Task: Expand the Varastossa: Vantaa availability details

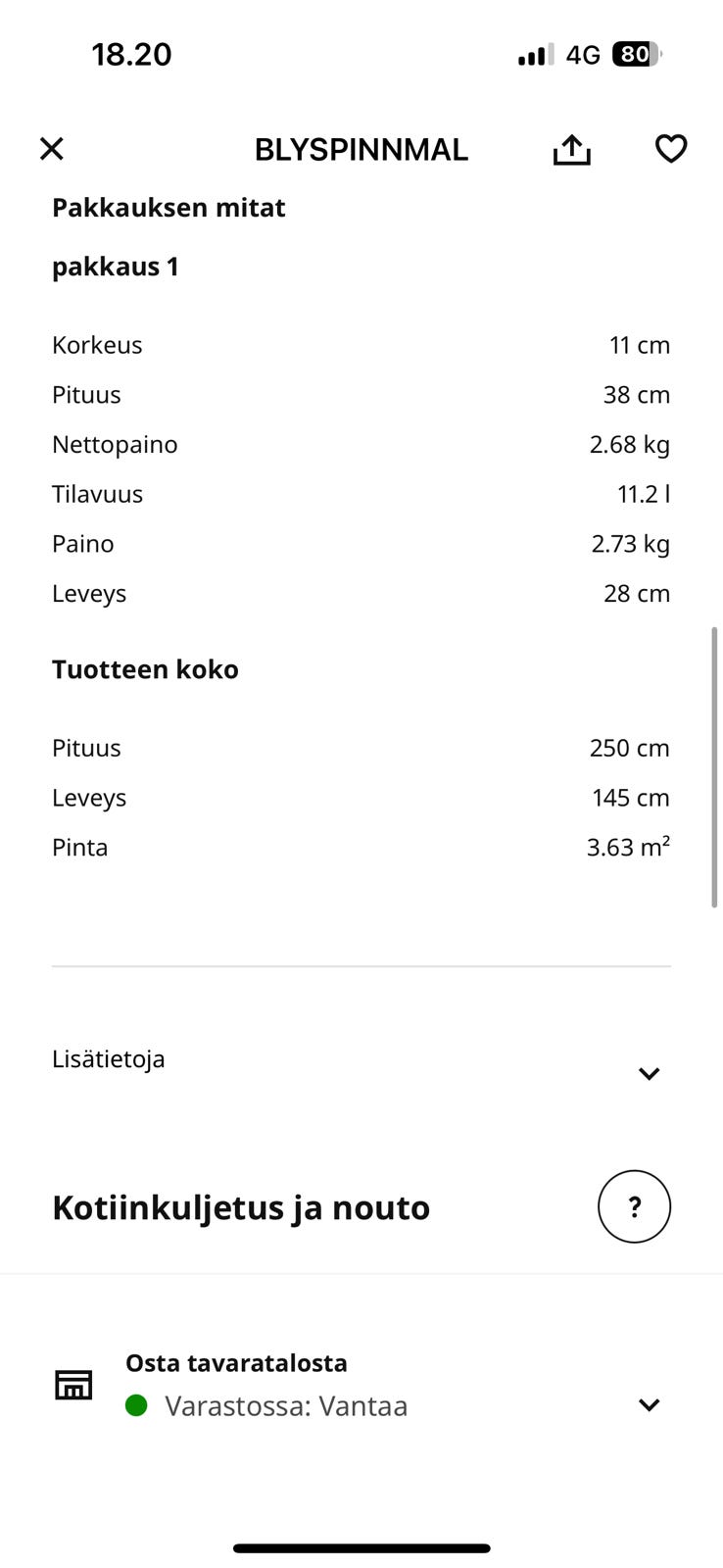Action: 649,1404
